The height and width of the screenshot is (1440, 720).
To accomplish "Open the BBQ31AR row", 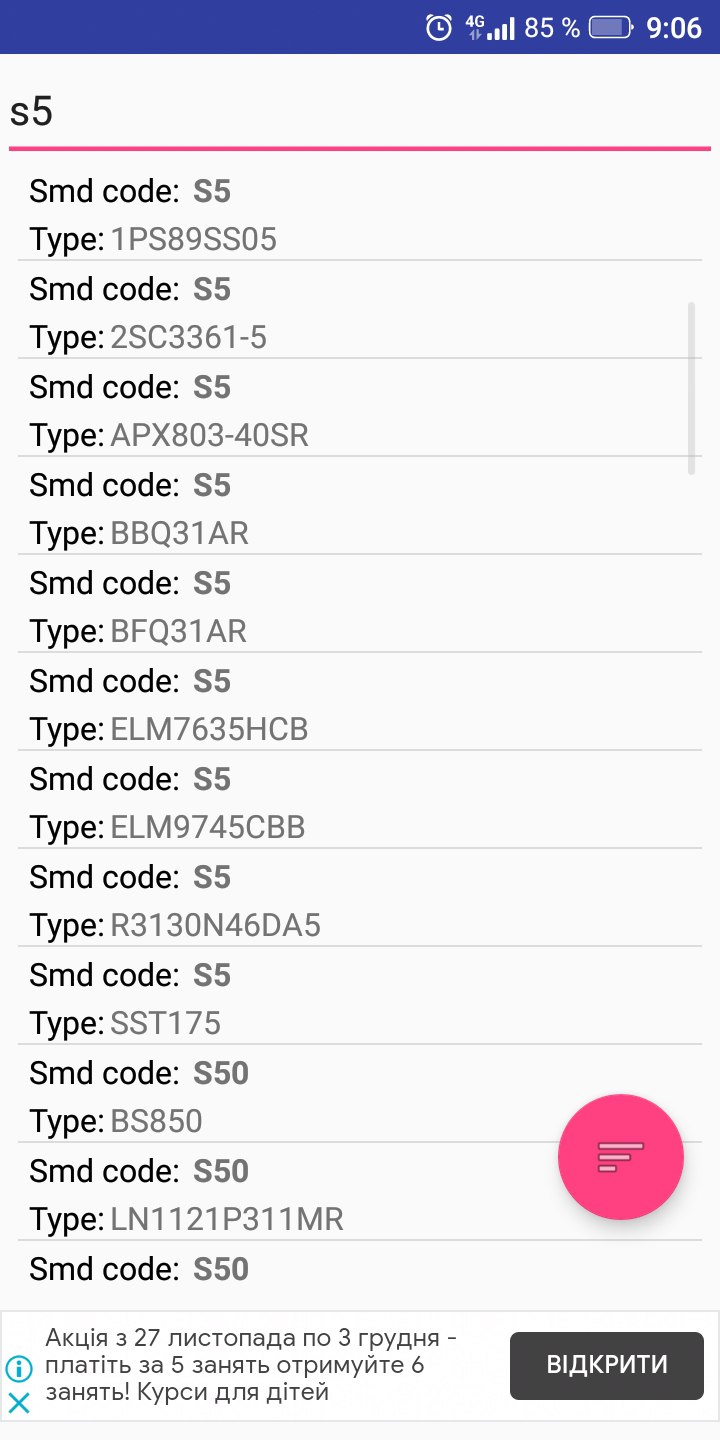I will (360, 508).
